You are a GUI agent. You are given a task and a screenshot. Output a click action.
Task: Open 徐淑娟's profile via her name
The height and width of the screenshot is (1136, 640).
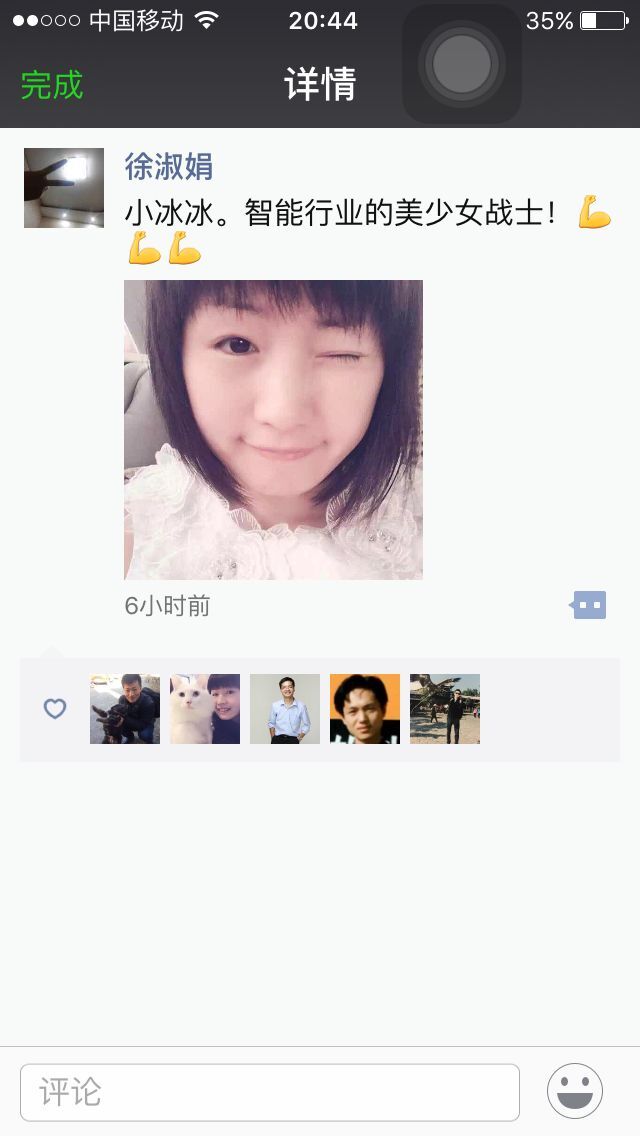pos(169,166)
